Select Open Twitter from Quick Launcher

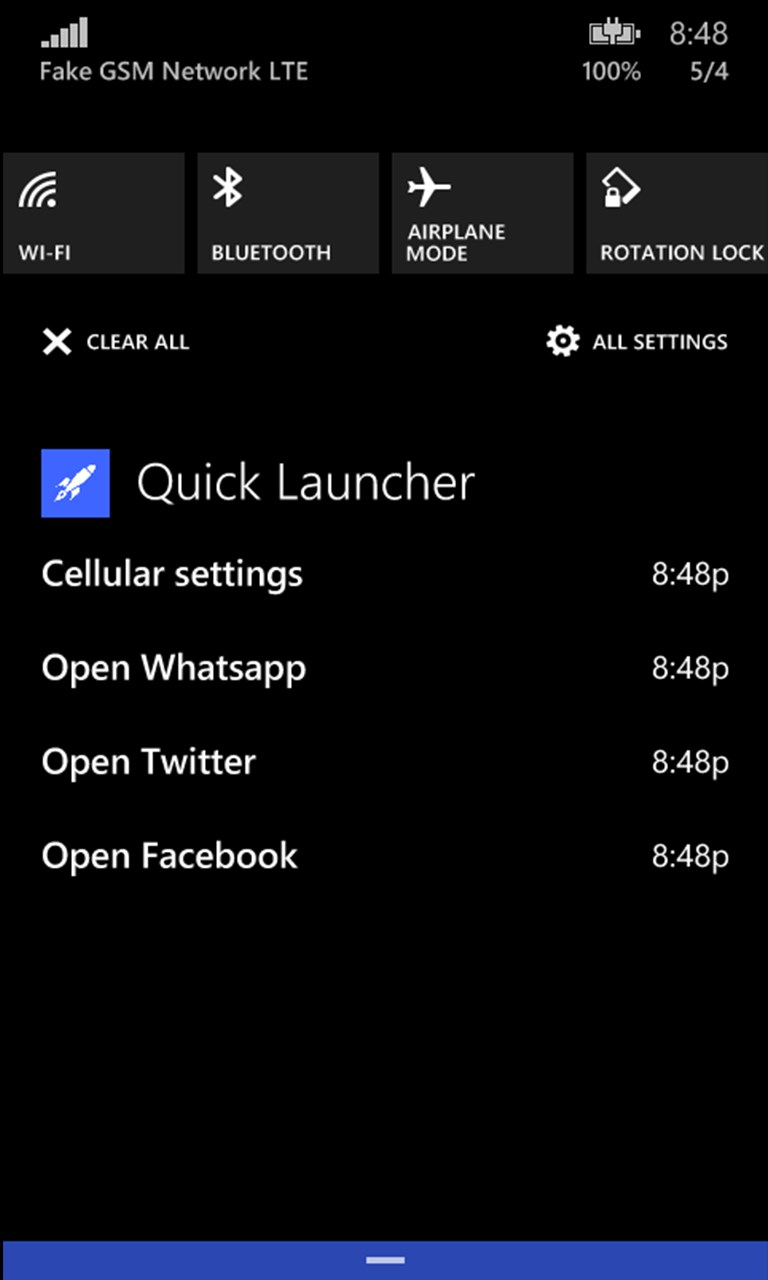148,761
